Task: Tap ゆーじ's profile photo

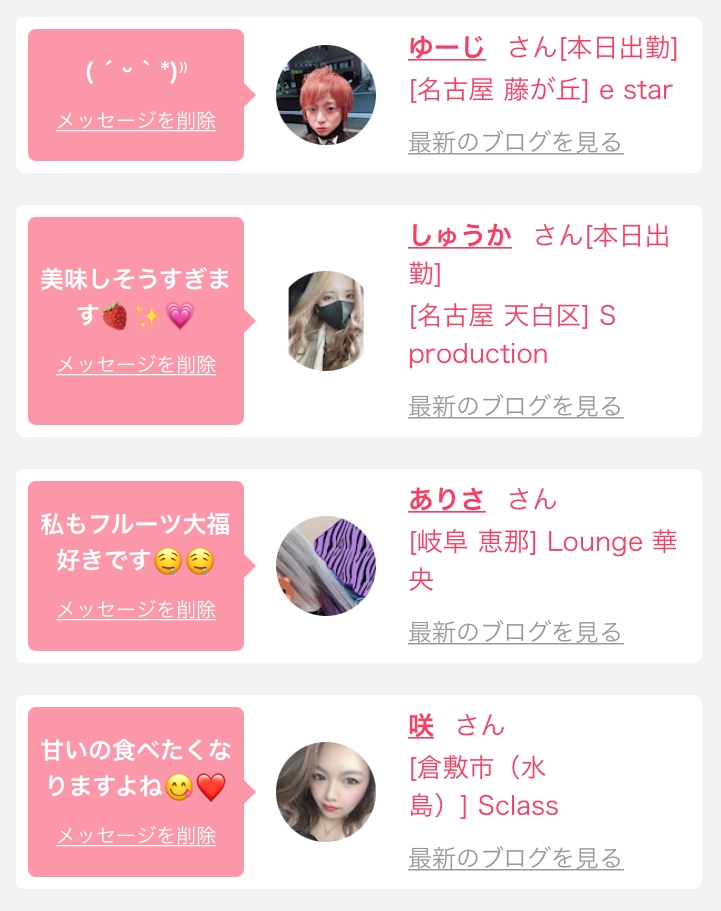Action: [326, 95]
